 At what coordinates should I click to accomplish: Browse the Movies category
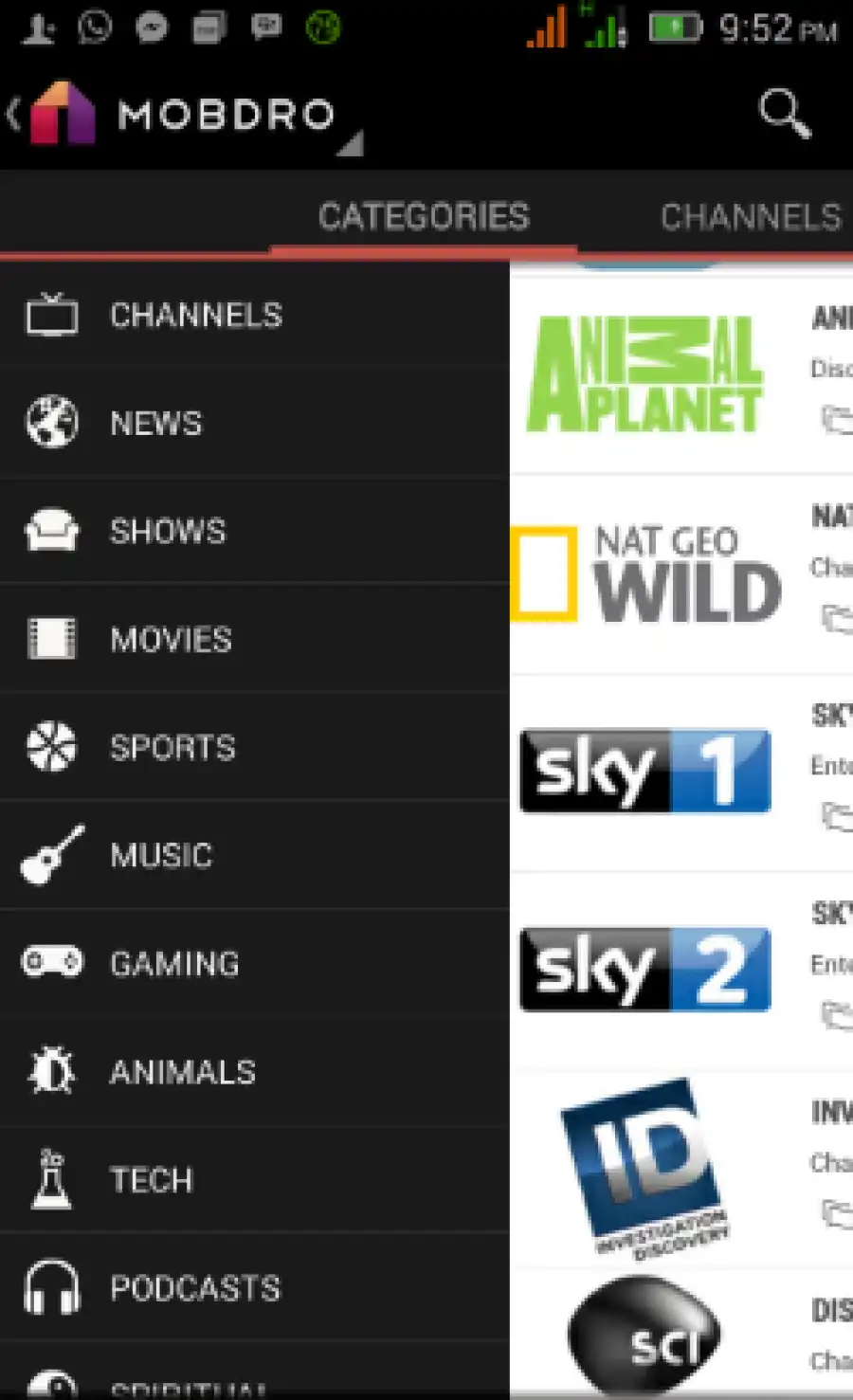(171, 639)
